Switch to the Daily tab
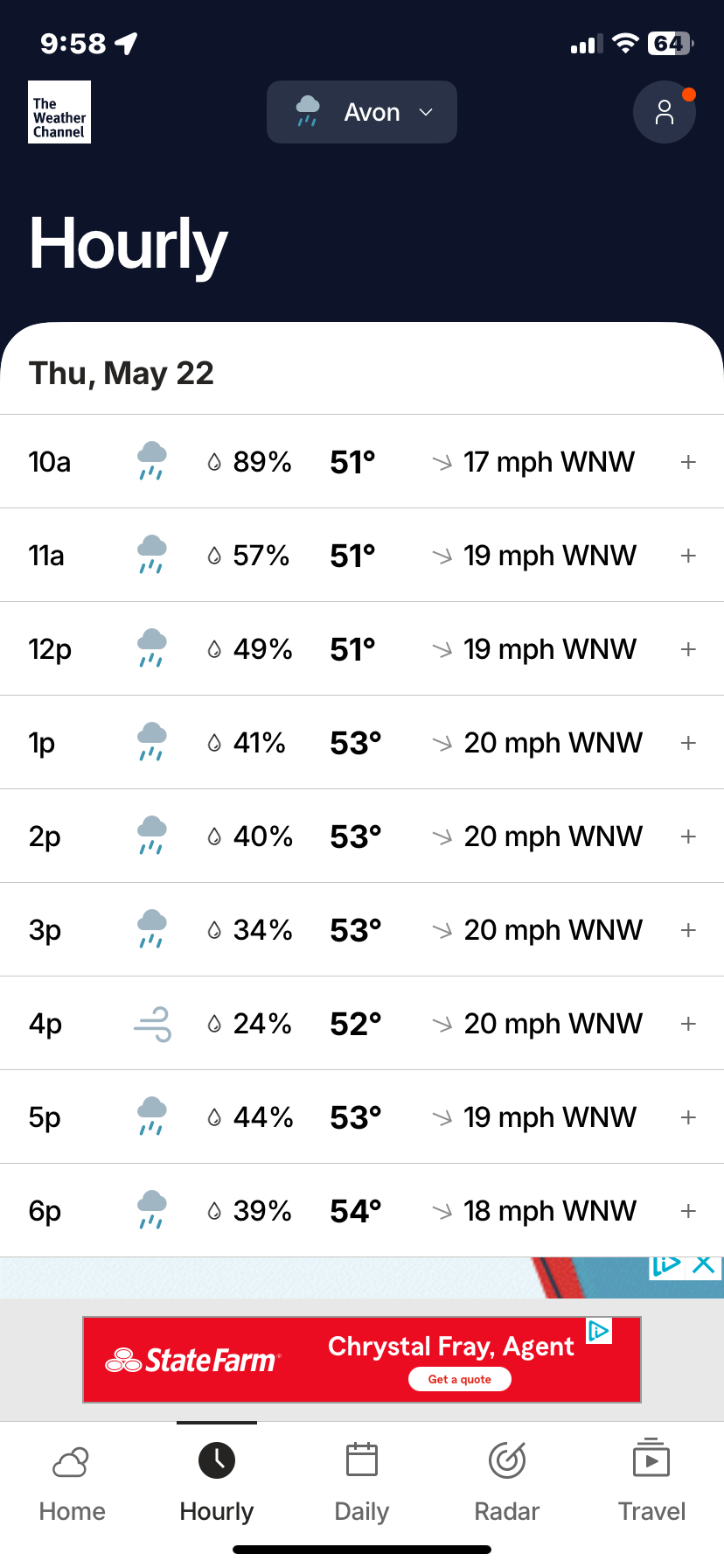This screenshot has width=724, height=1568. point(362,1483)
